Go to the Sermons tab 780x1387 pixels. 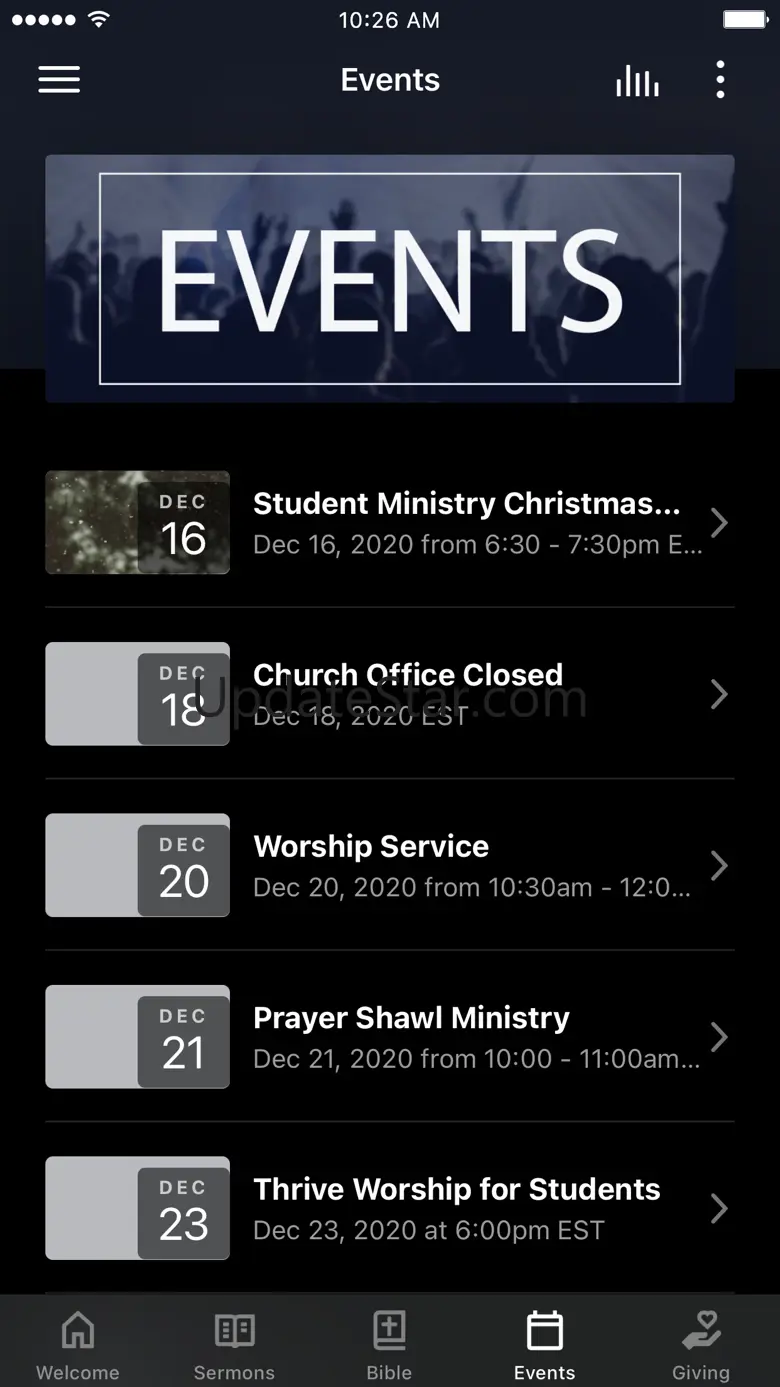[234, 1345]
